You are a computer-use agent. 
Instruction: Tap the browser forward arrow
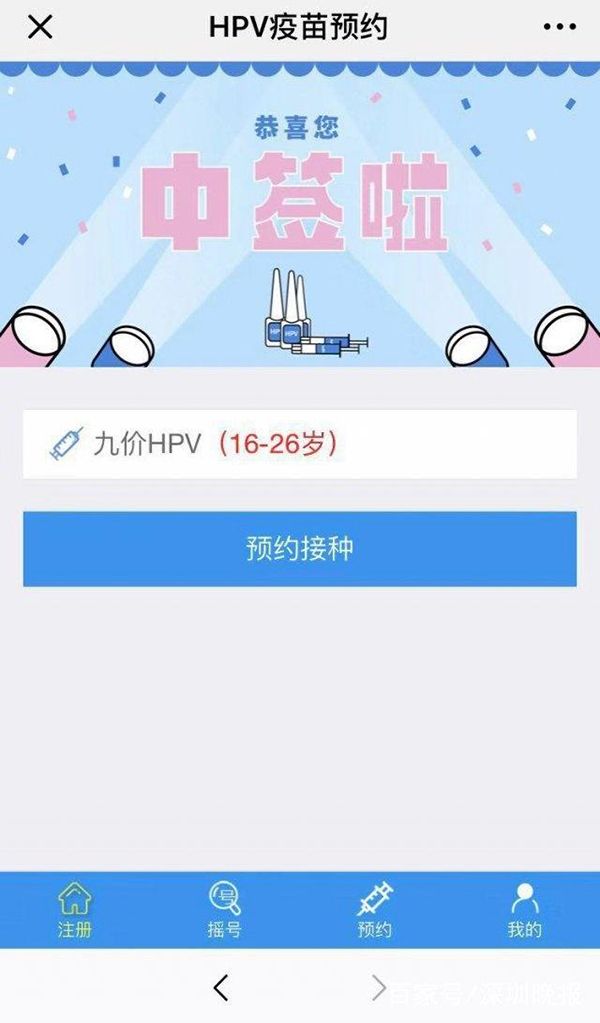point(378,988)
